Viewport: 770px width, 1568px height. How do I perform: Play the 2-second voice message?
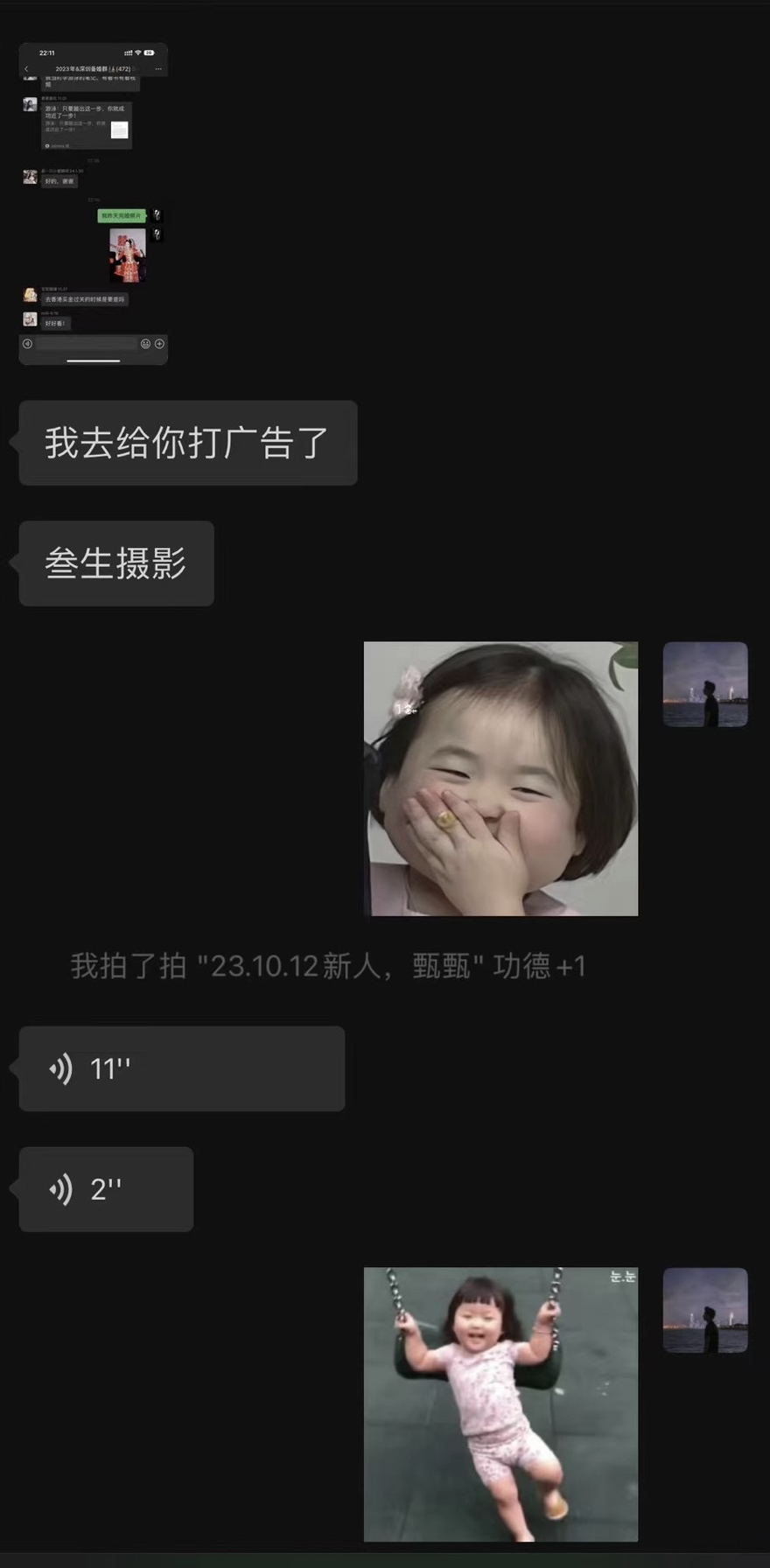[x=106, y=1189]
